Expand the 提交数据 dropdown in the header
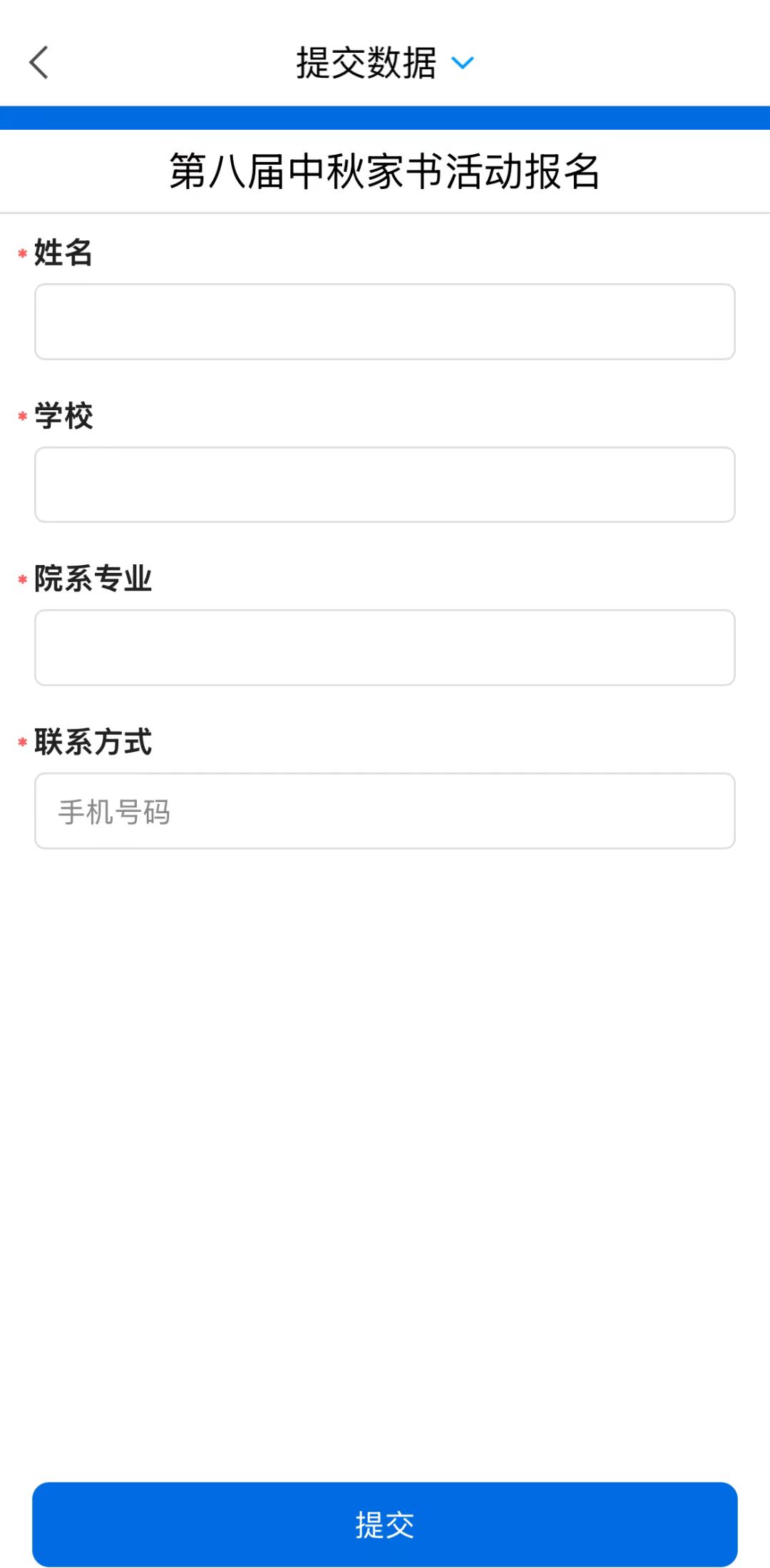This screenshot has height=1568, width=770. click(463, 63)
